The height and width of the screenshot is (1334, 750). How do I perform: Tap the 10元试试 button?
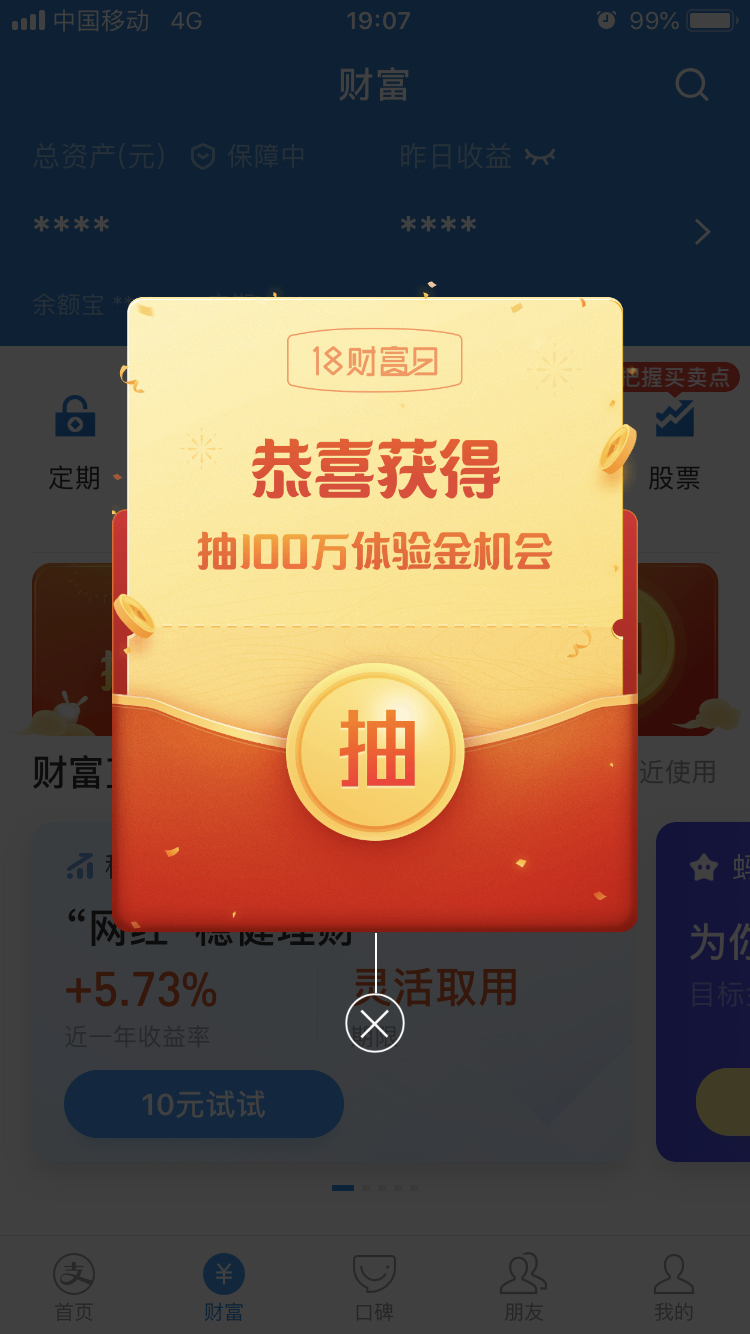pos(204,1104)
